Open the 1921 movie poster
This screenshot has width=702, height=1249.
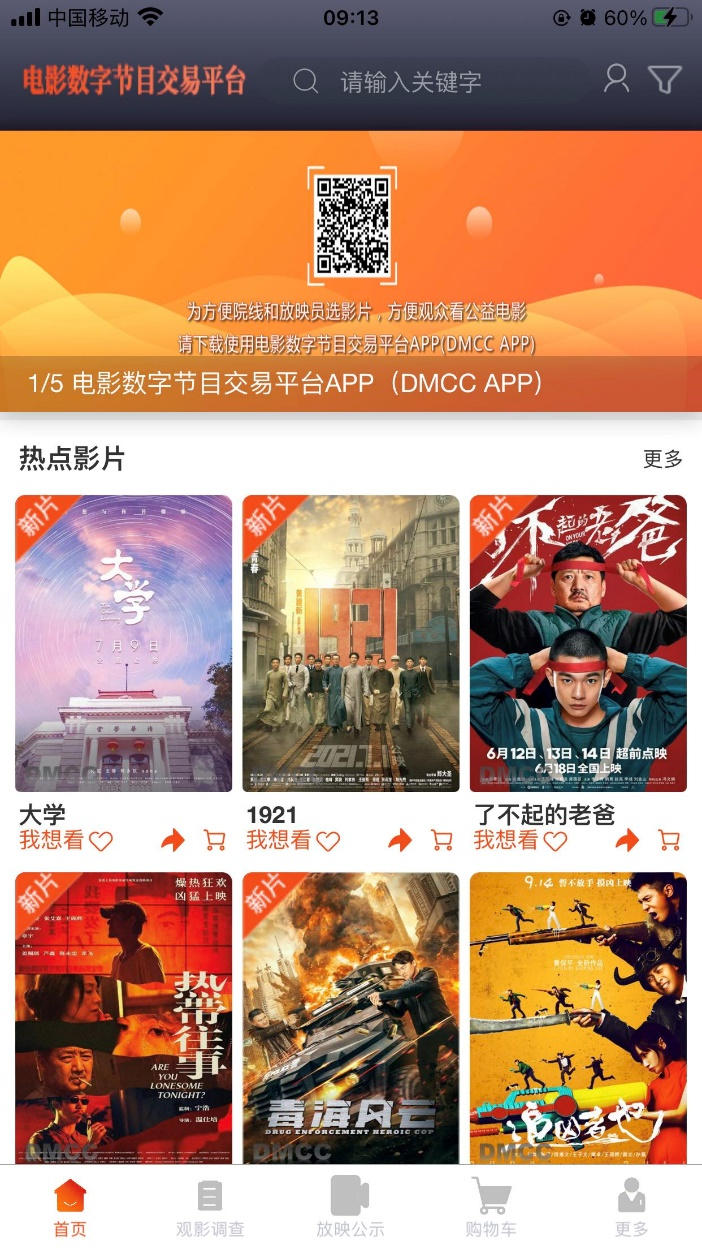351,643
